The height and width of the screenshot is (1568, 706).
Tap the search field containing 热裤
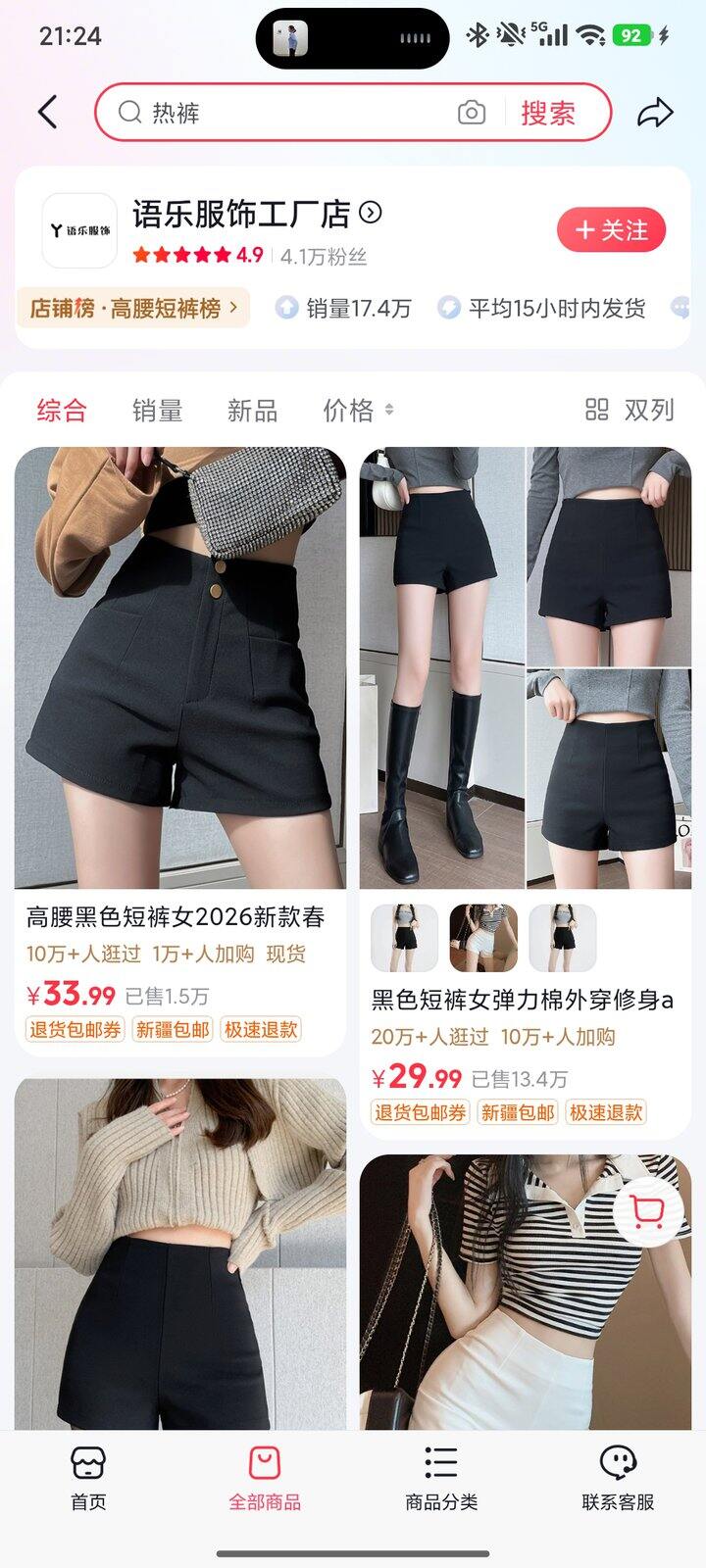click(294, 113)
